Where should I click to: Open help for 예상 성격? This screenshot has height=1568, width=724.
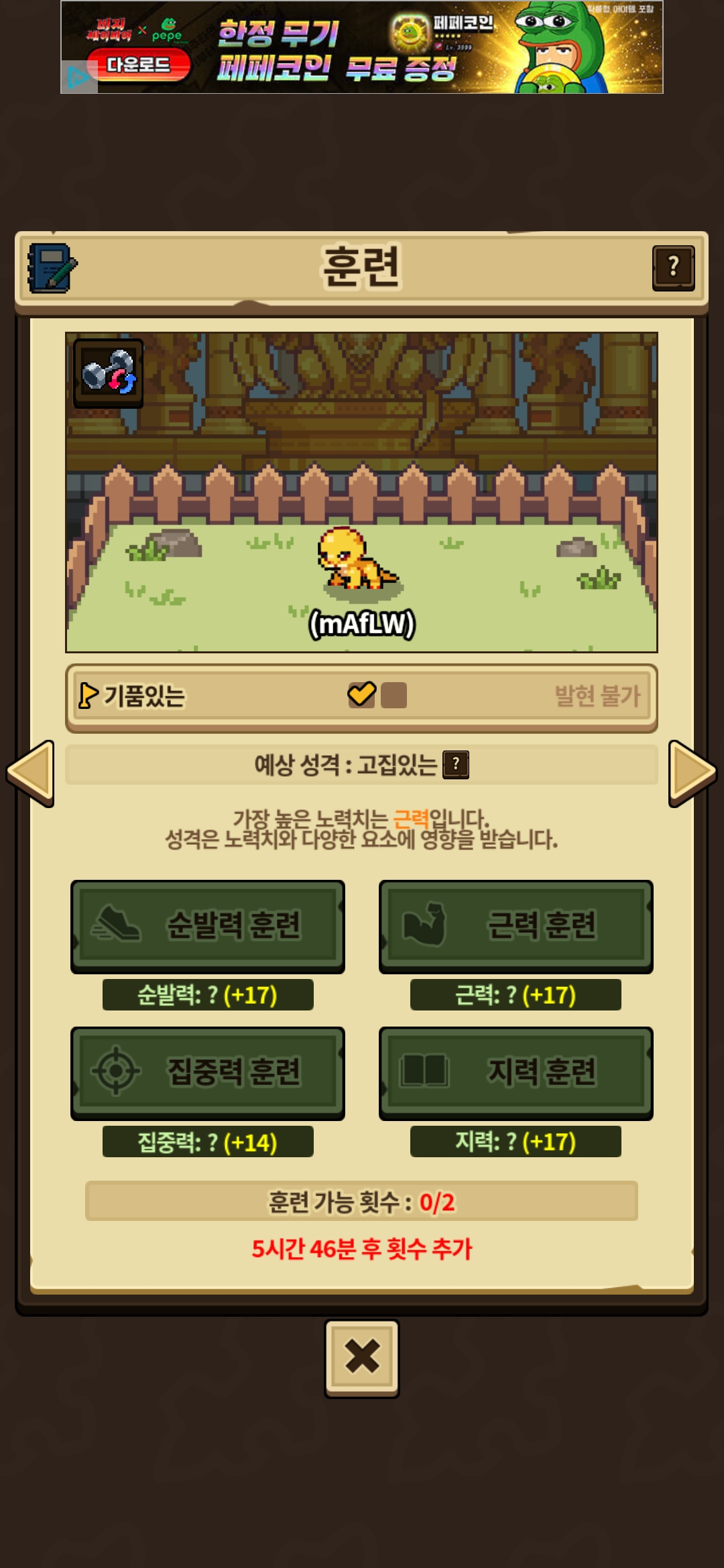click(456, 764)
